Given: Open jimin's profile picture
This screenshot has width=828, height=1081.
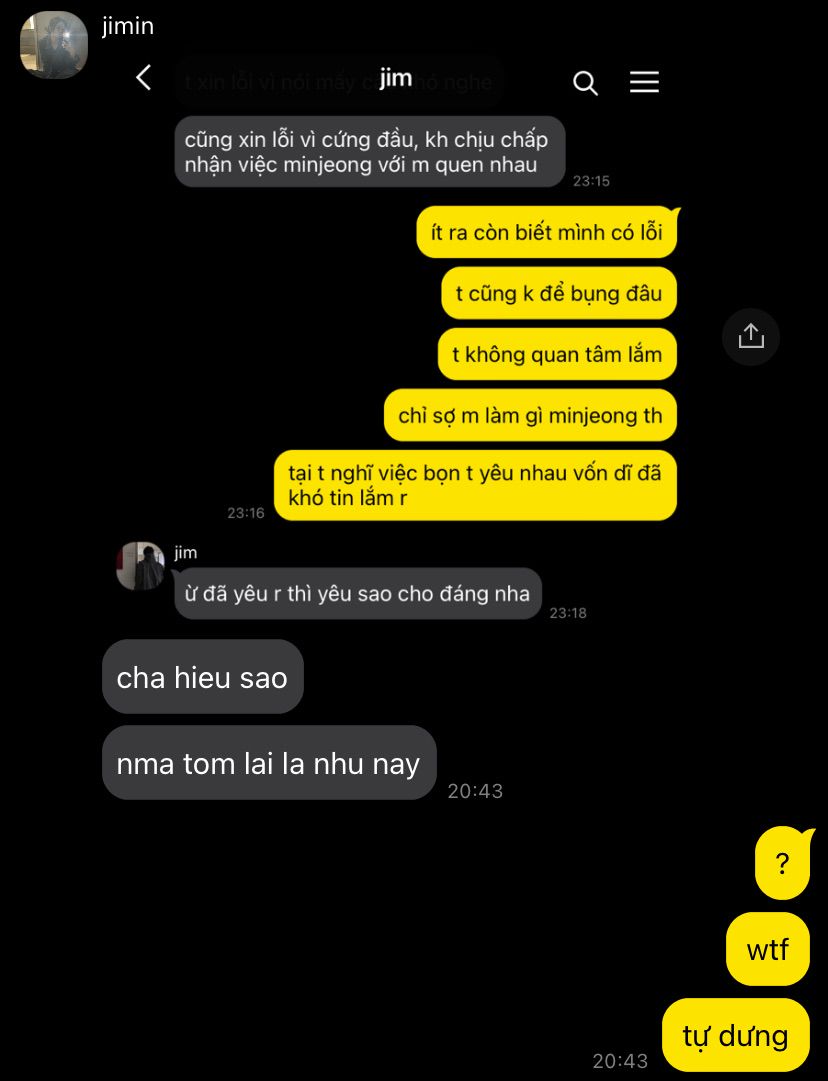Looking at the screenshot, I should click(54, 45).
